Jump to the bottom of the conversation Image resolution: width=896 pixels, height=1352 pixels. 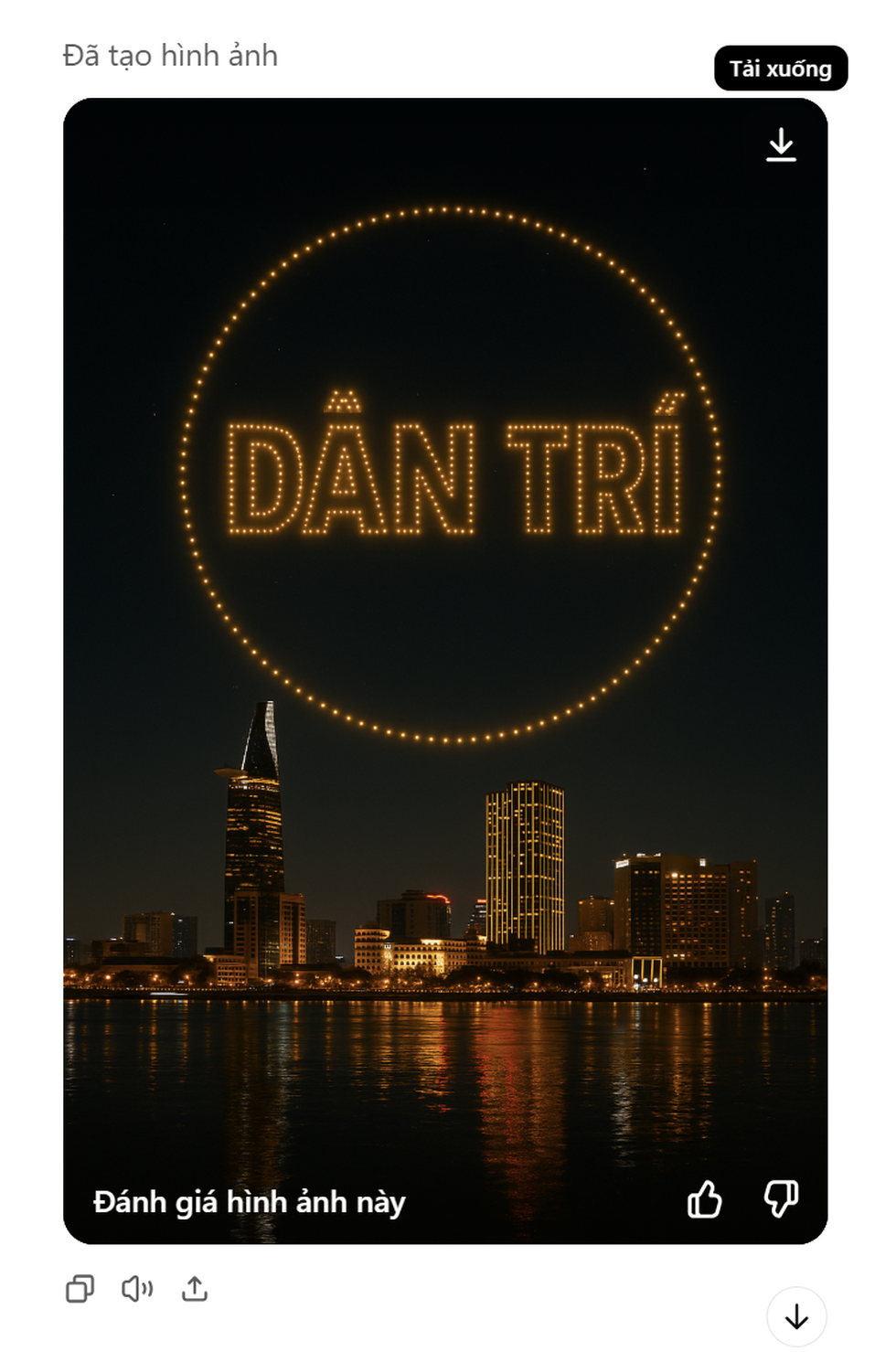pyautogui.click(x=796, y=1317)
